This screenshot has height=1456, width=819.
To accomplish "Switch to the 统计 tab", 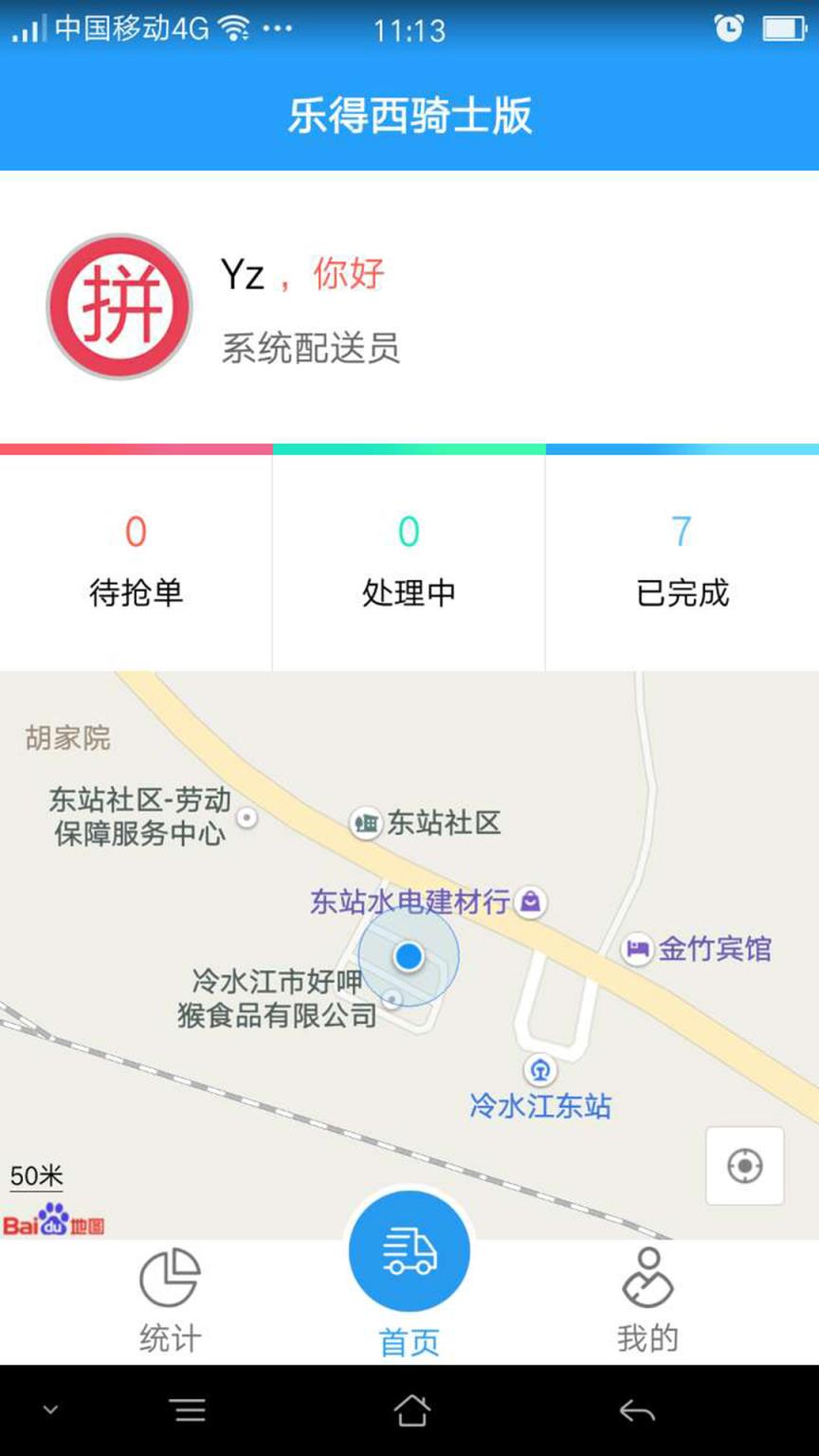I will coord(168,1338).
